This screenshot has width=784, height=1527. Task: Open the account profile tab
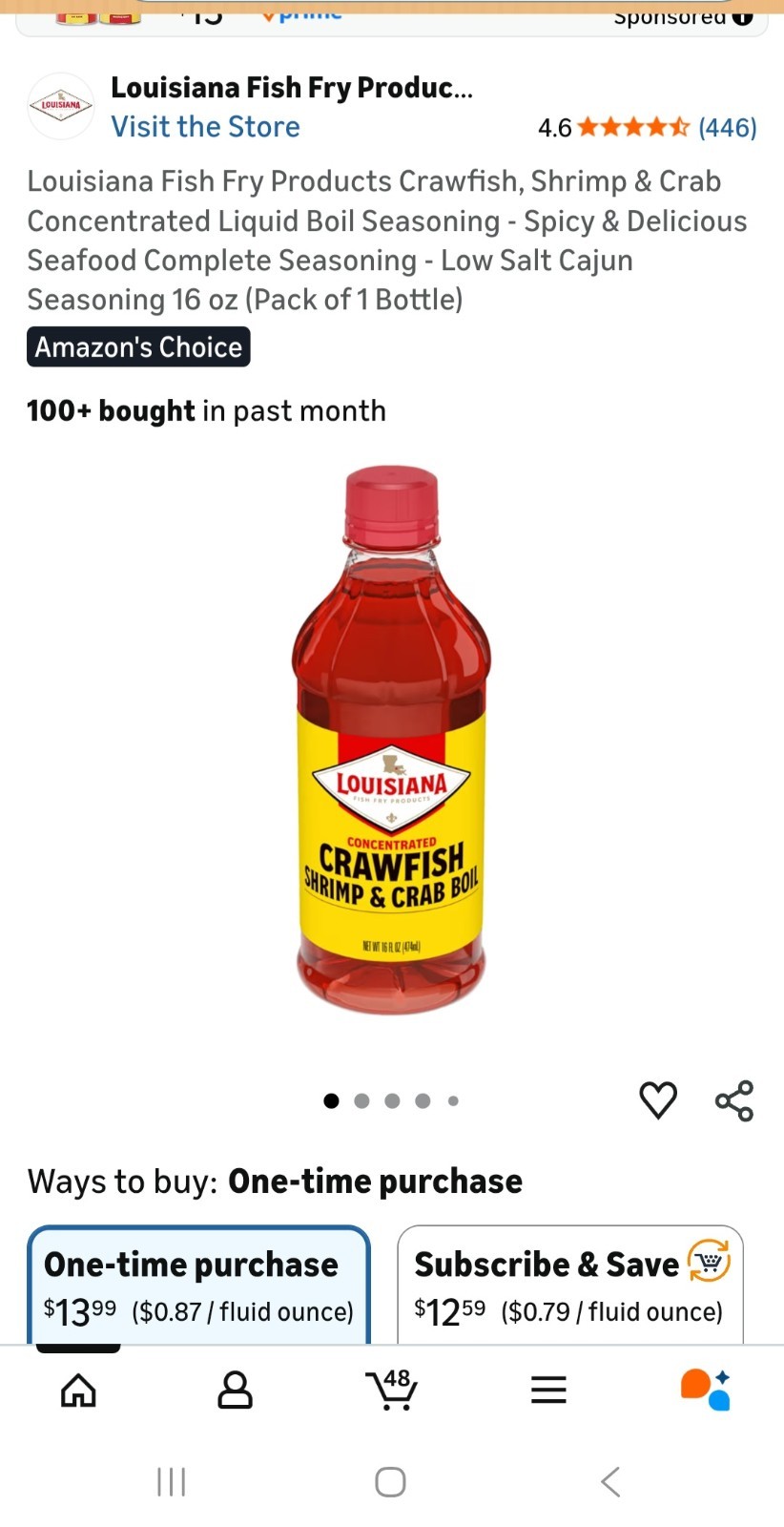235,1391
